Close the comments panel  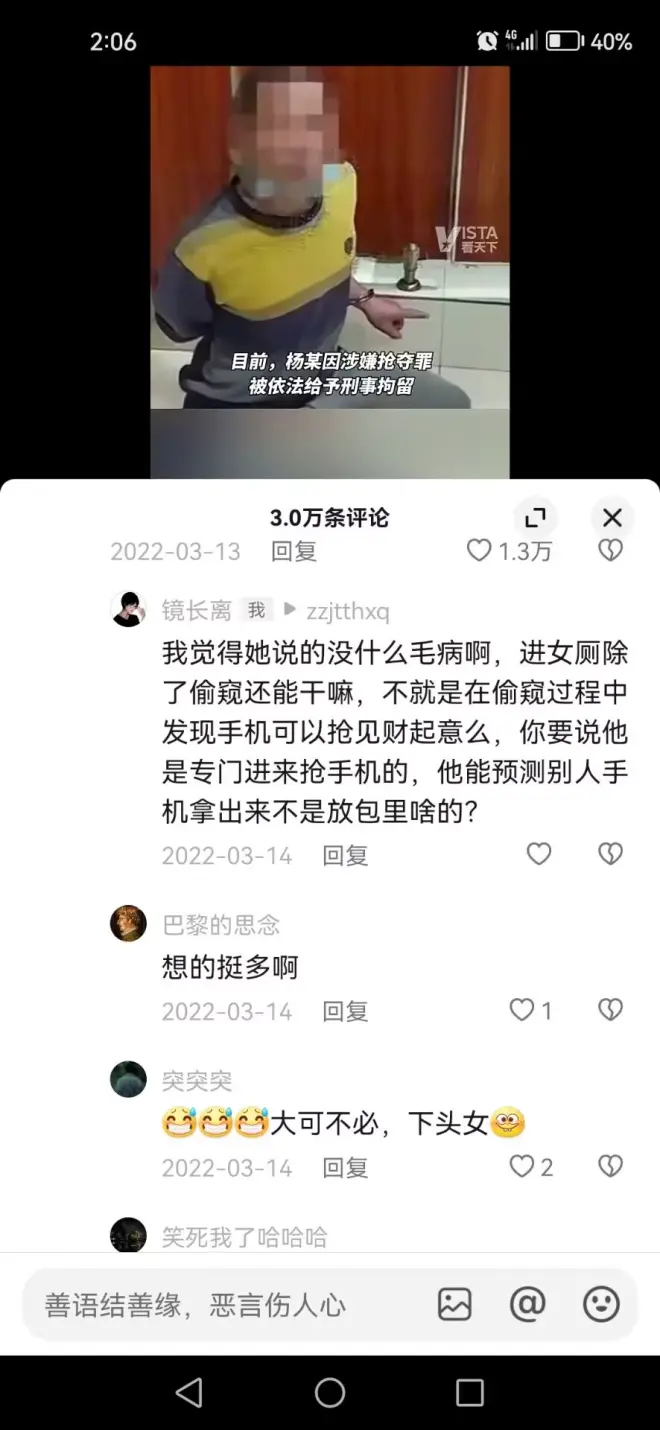click(612, 517)
